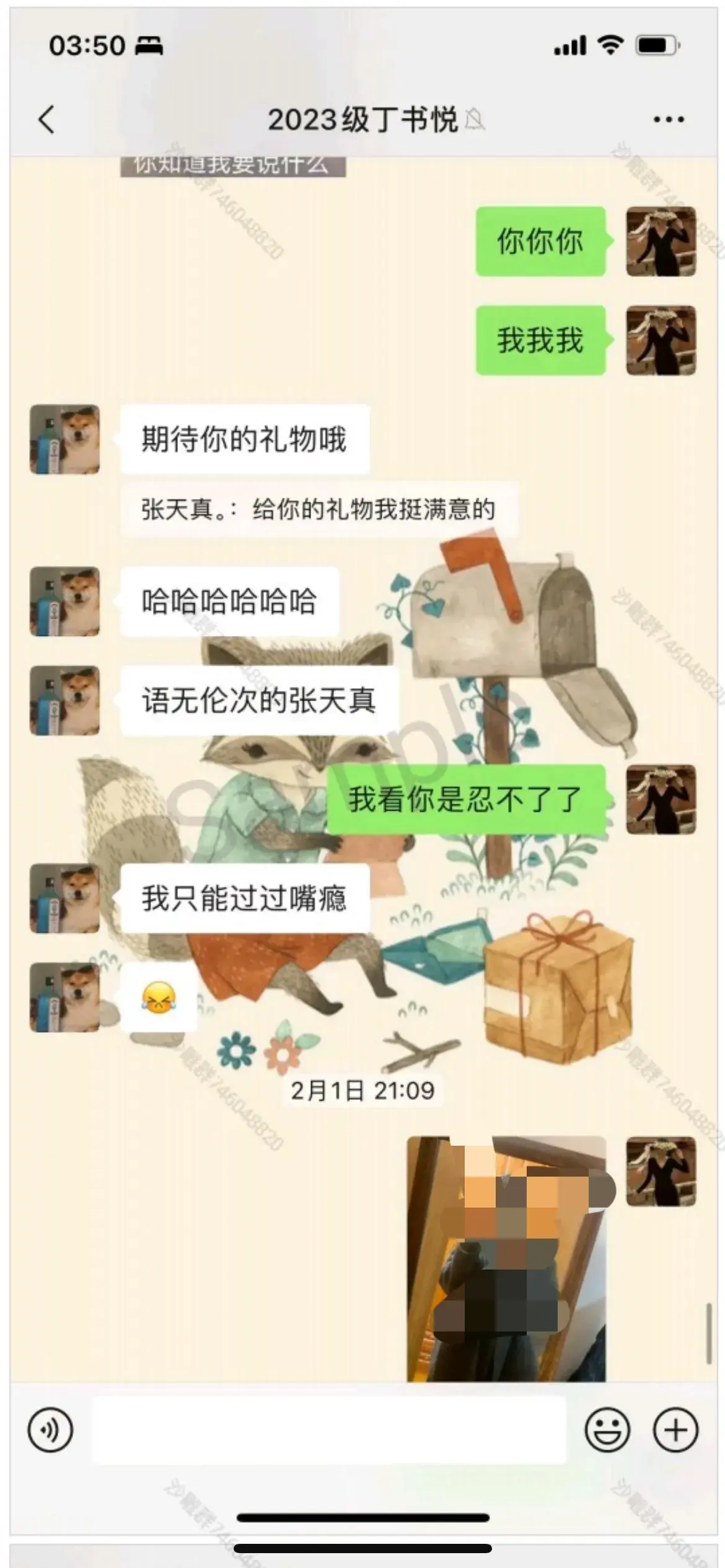This screenshot has height=1568, width=725.
Task: Tap own avatar beside 你你你 message
Action: point(661,242)
